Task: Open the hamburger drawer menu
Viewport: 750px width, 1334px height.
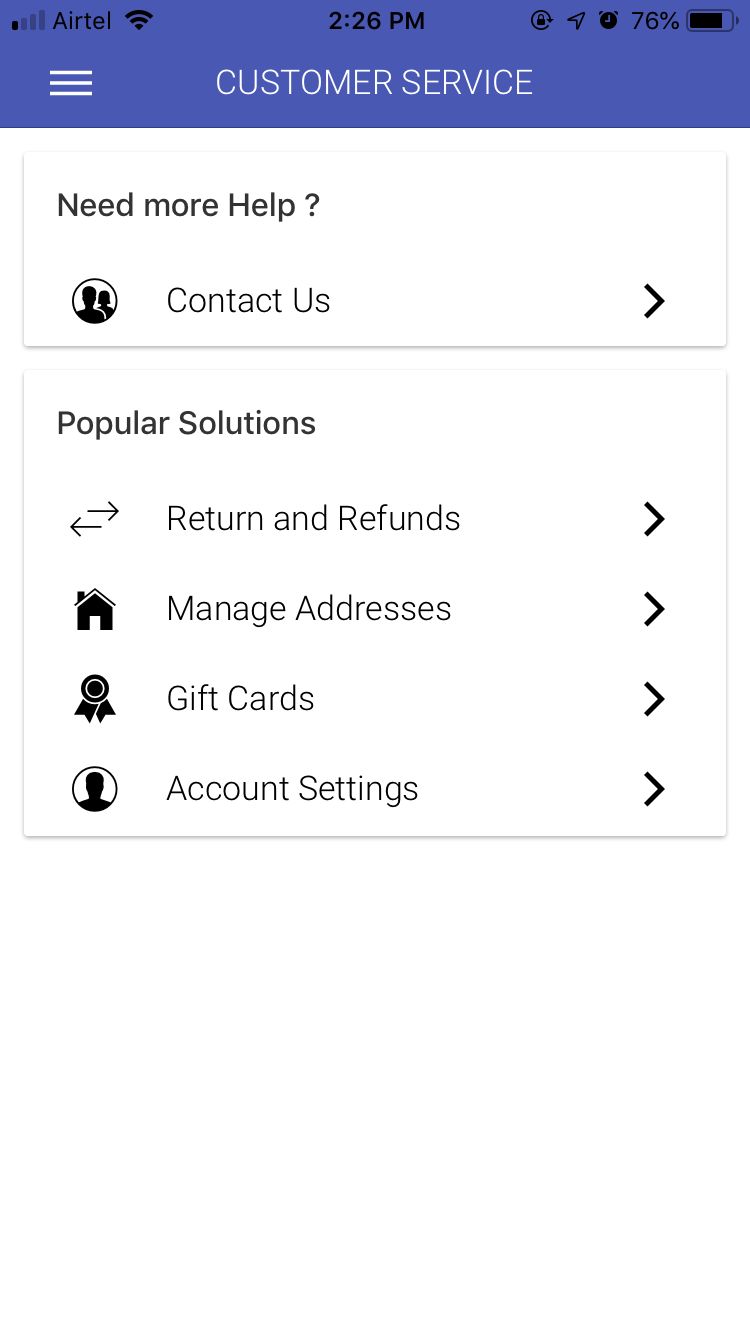Action: (x=71, y=83)
